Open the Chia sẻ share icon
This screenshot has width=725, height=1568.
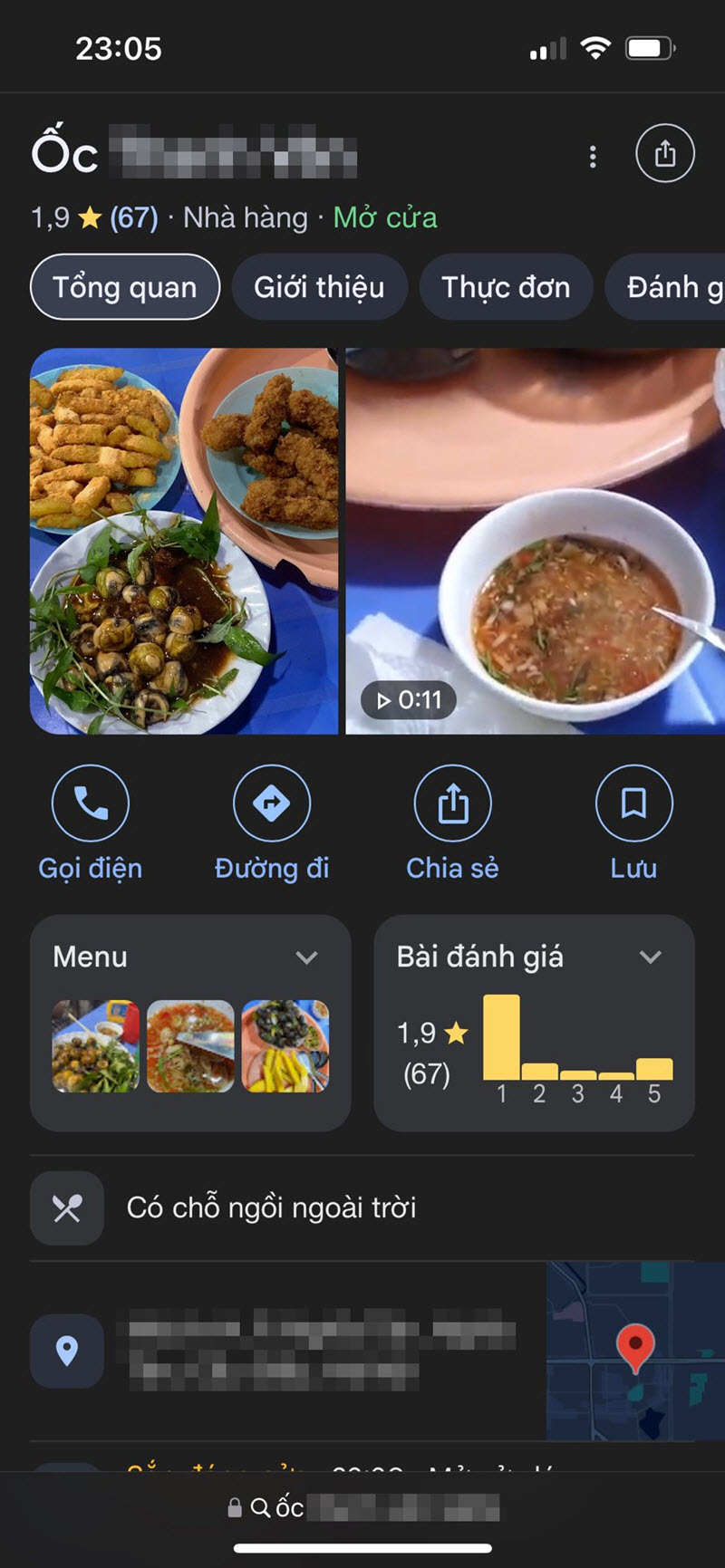pos(452,803)
